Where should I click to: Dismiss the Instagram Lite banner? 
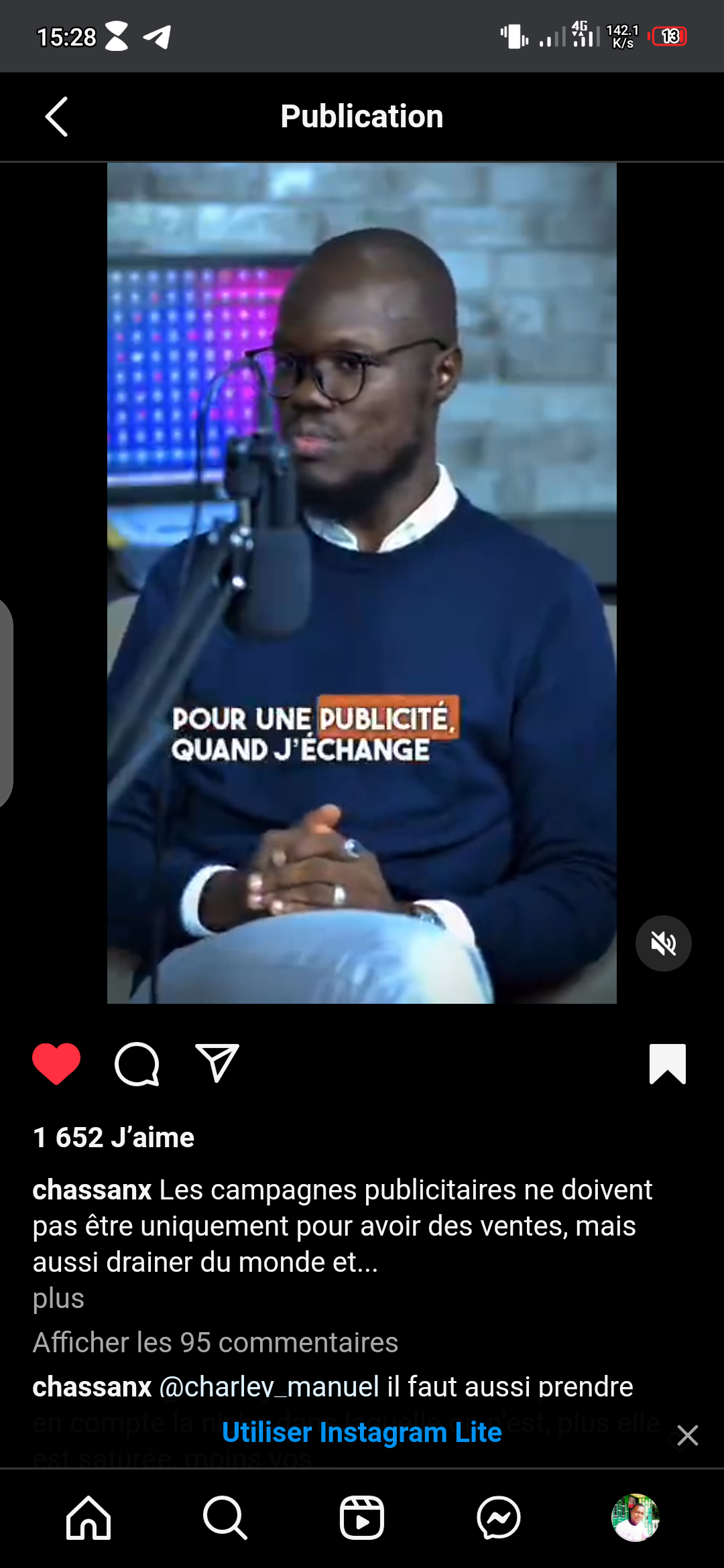tap(687, 1435)
